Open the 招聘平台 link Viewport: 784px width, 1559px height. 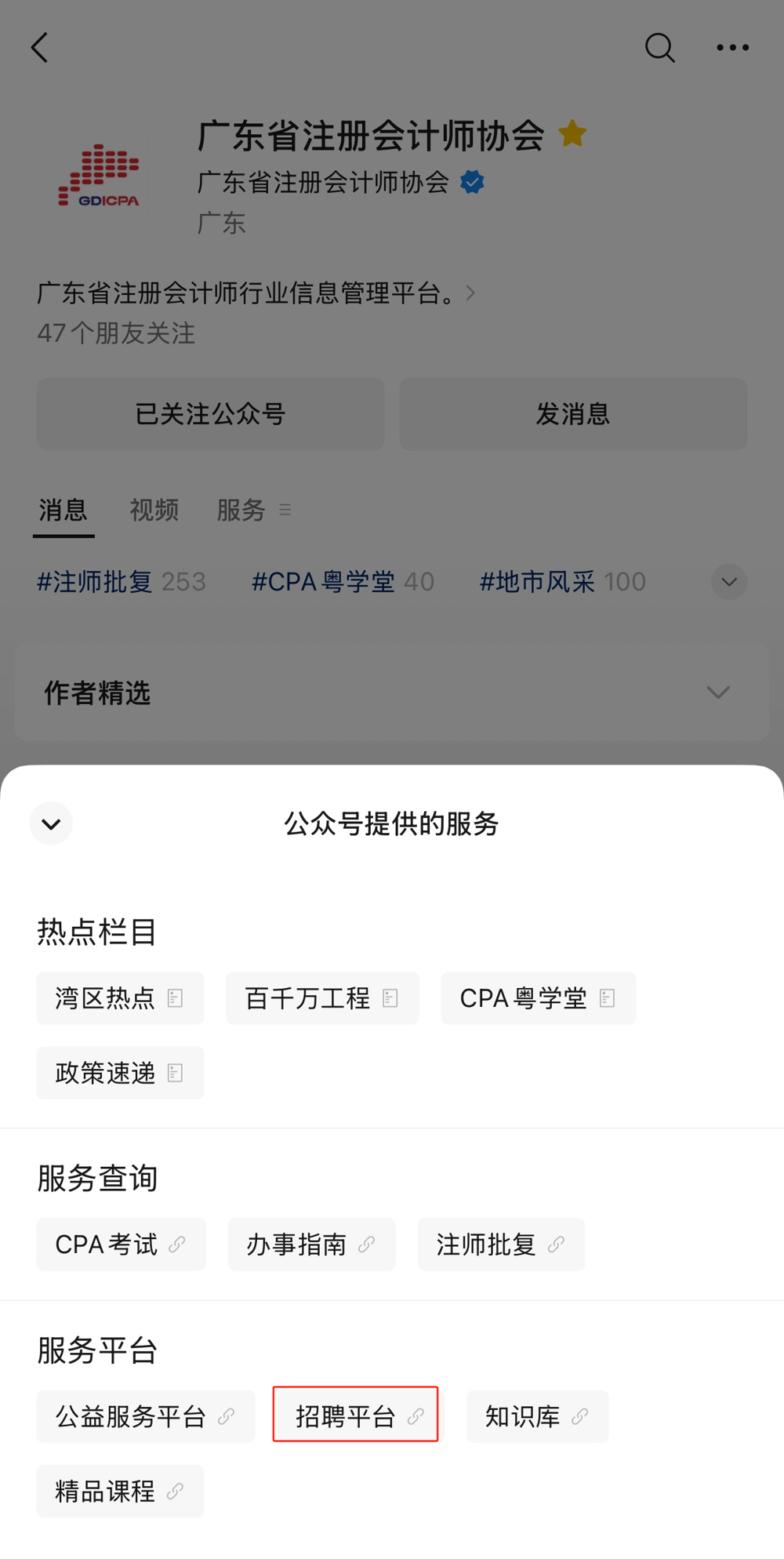pos(358,1416)
